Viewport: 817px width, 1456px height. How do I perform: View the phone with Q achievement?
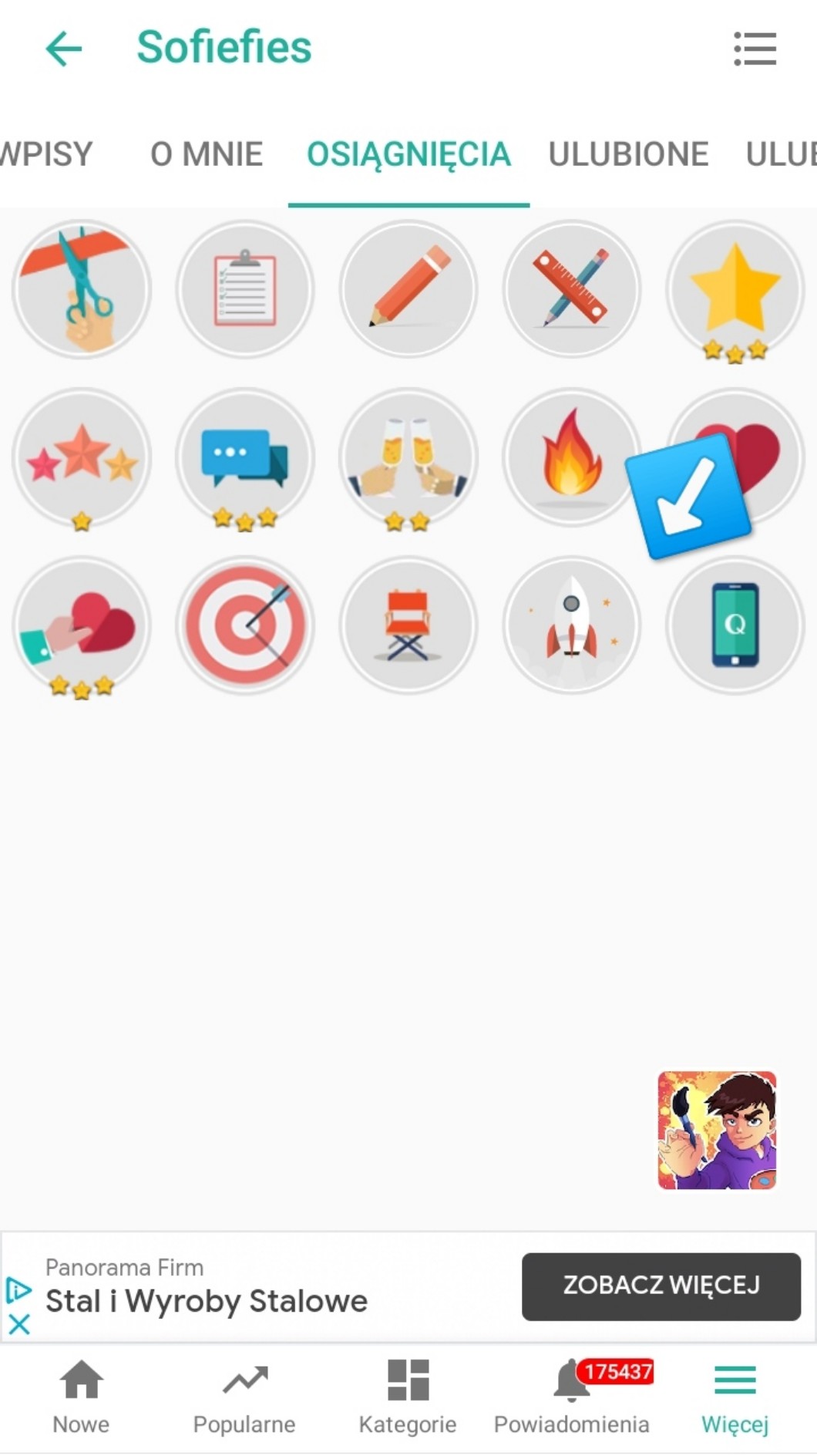pos(735,625)
